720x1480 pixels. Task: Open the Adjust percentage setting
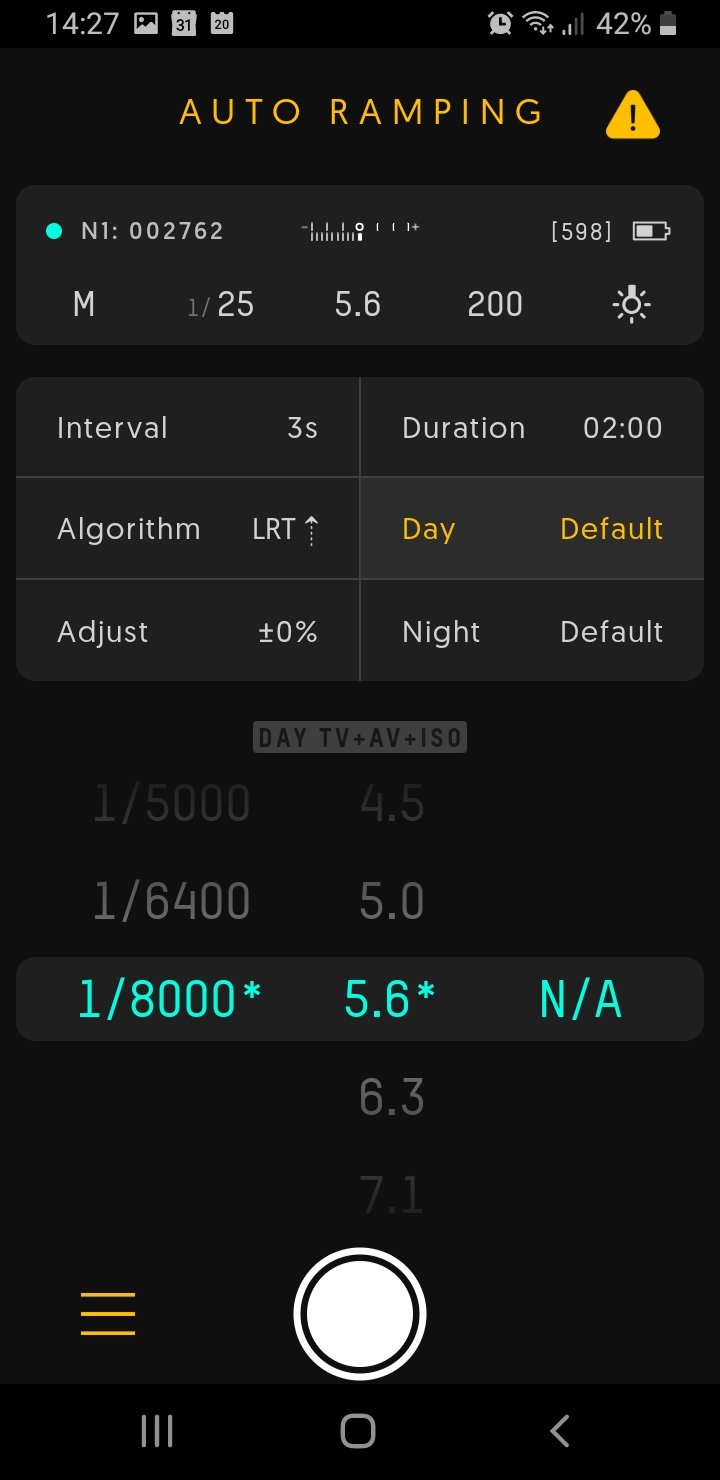[188, 632]
